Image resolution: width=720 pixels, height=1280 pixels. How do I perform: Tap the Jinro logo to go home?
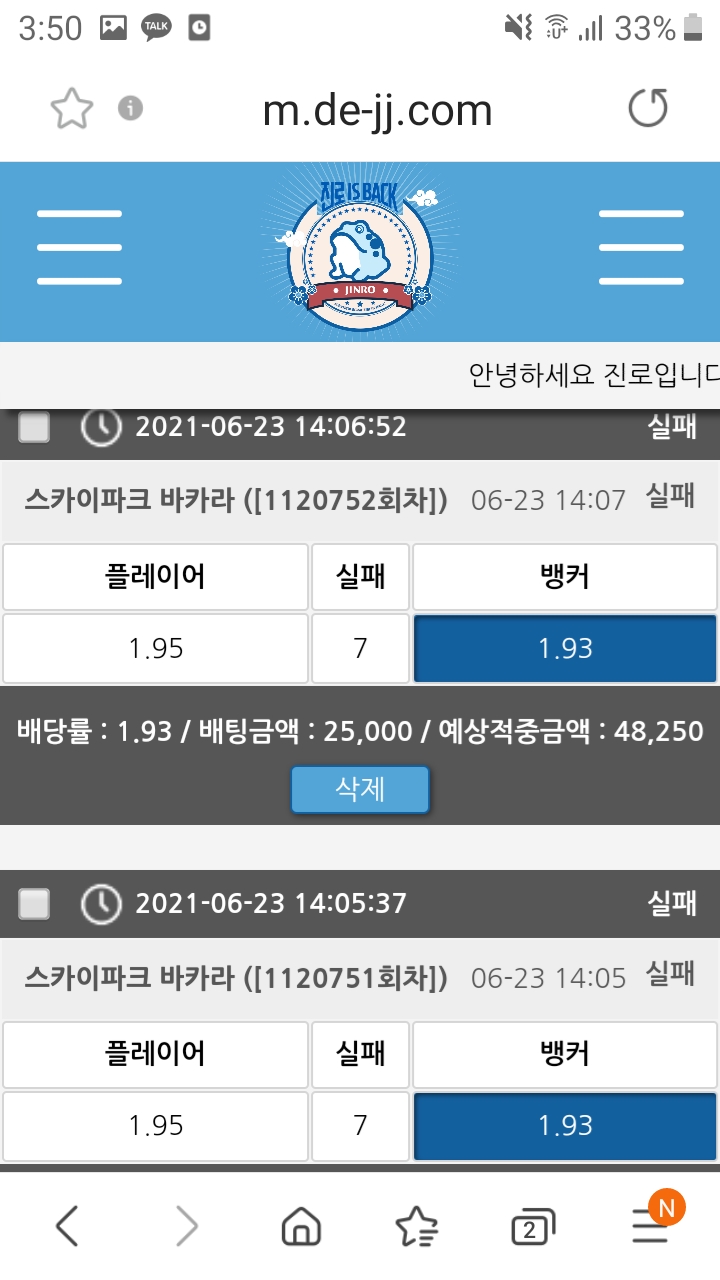(358, 250)
